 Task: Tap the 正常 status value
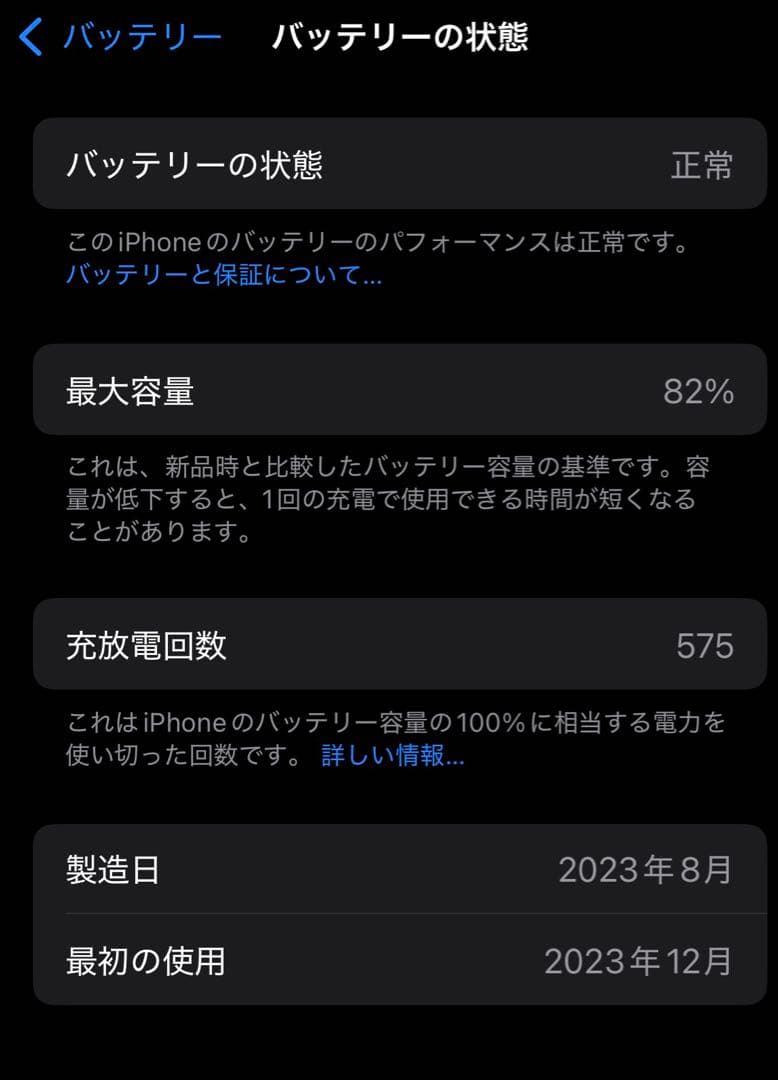point(701,165)
